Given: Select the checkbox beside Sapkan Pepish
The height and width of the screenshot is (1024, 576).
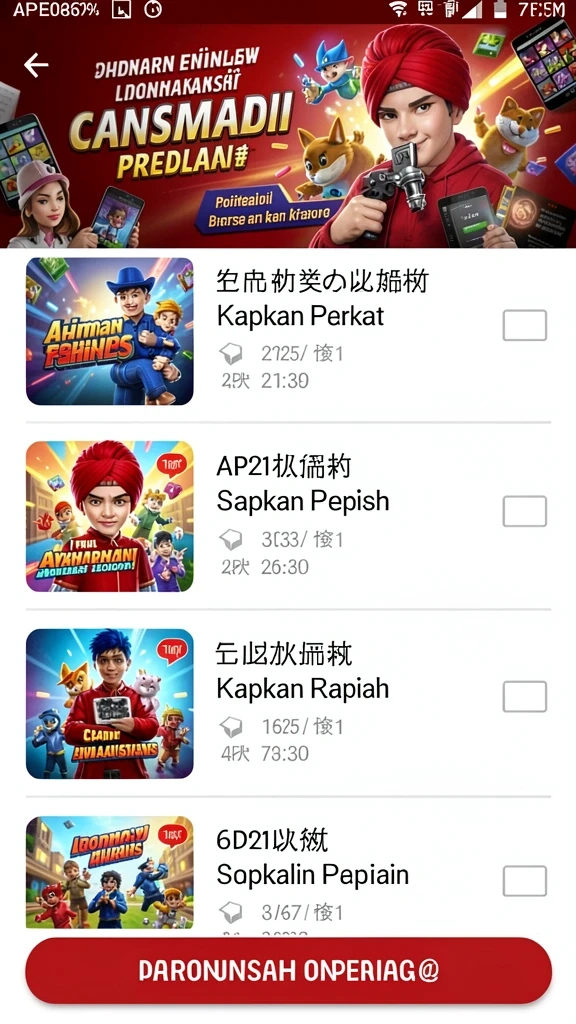Looking at the screenshot, I should pos(524,511).
